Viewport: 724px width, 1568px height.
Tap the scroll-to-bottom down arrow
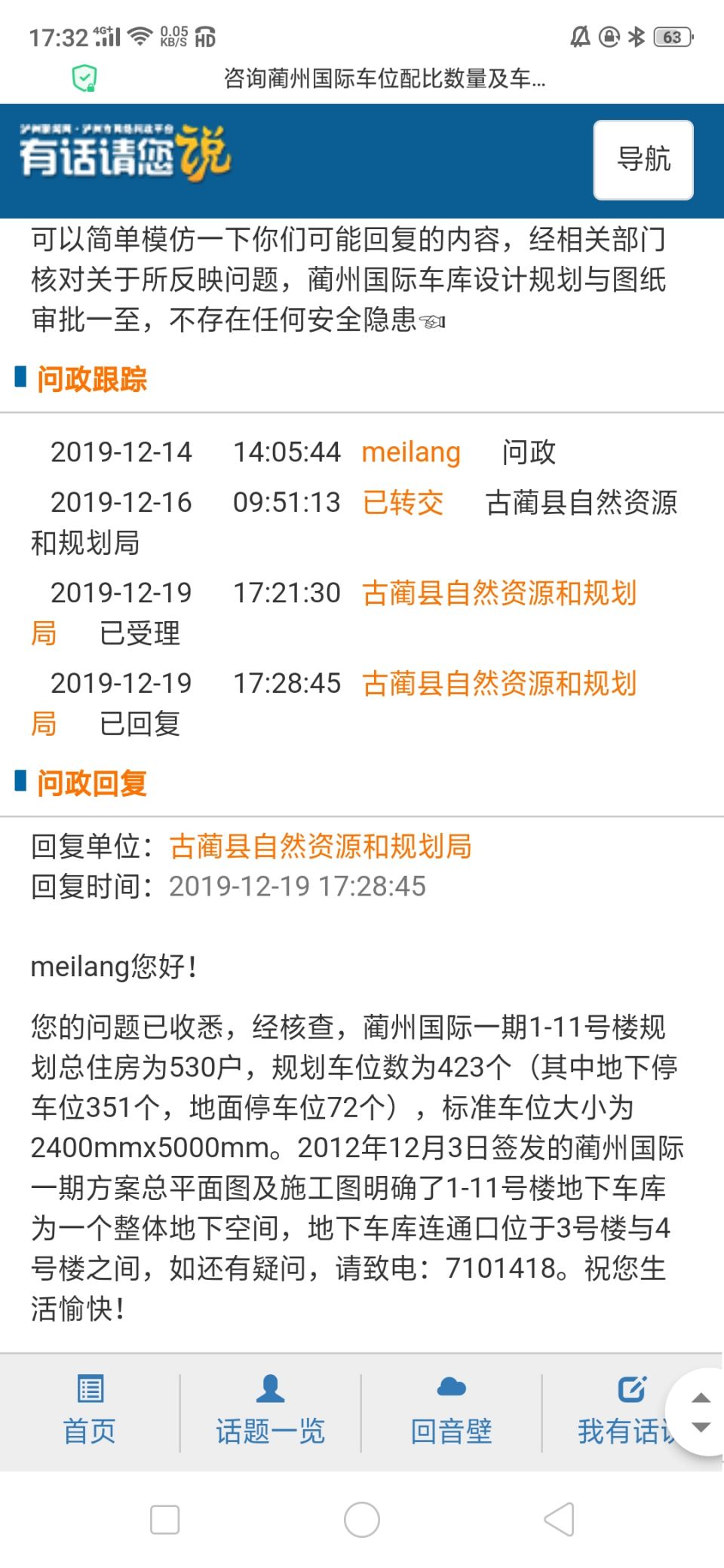(701, 1427)
